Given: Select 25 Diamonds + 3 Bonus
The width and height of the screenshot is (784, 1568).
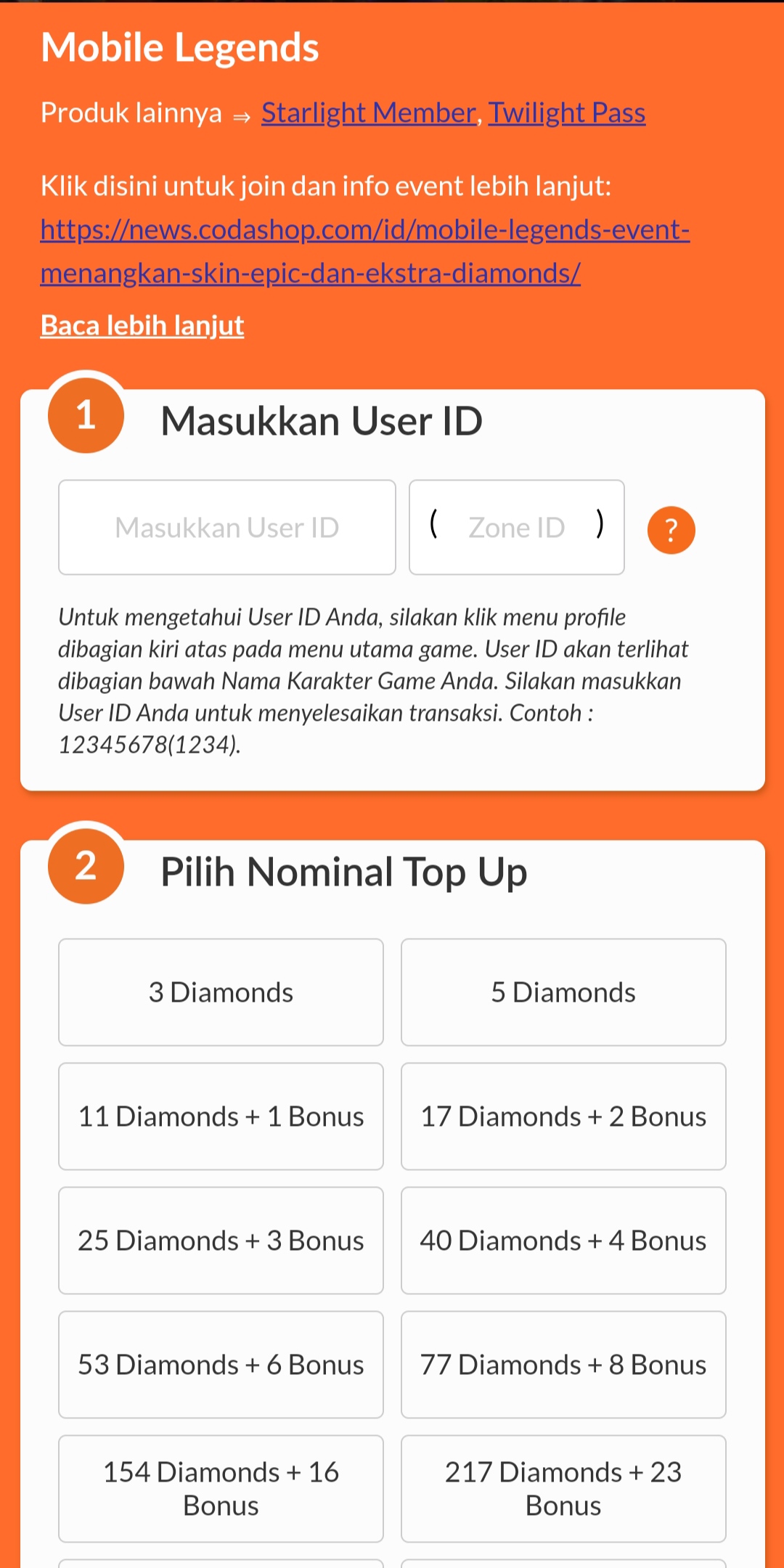Looking at the screenshot, I should pyautogui.click(x=221, y=1241).
